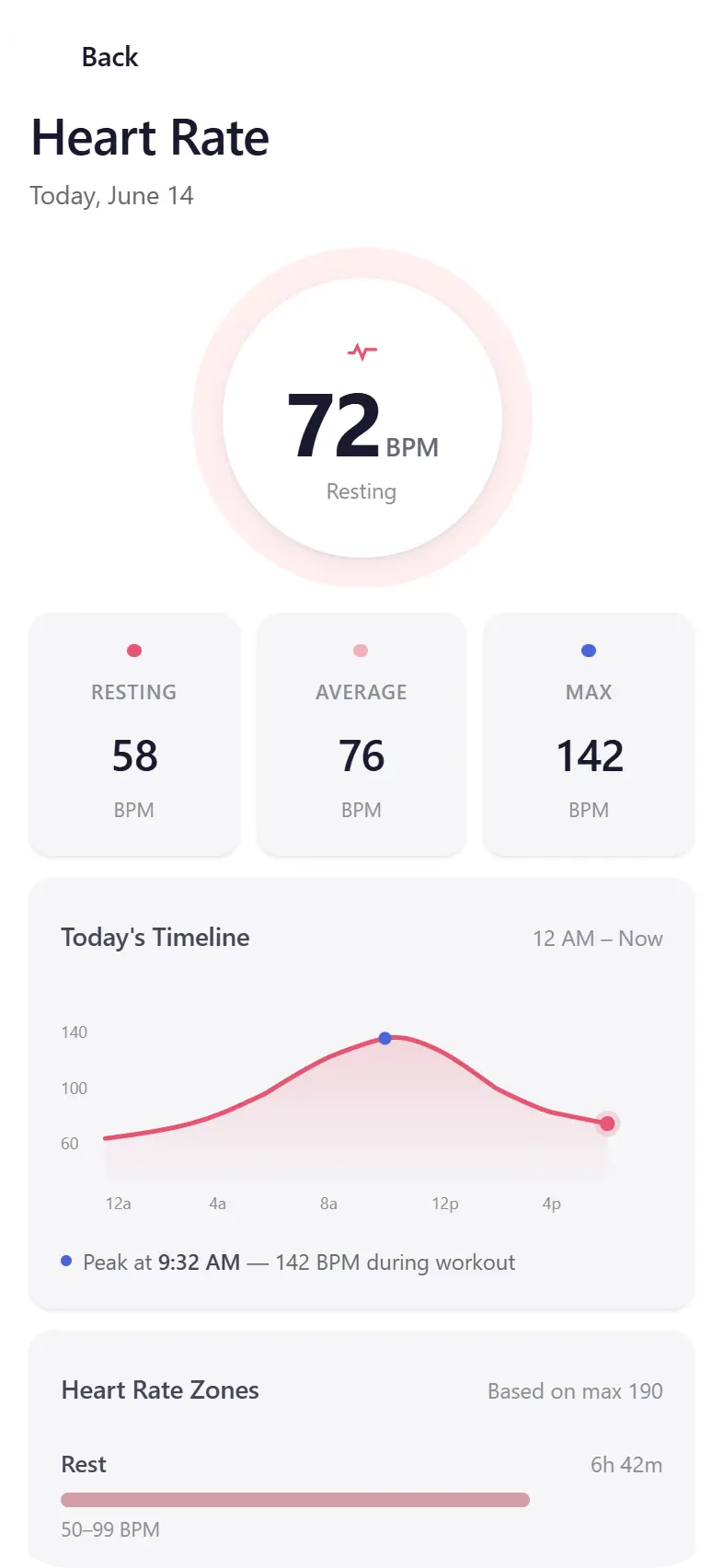Go back using the Back button
The image size is (723, 1568).
click(x=109, y=57)
